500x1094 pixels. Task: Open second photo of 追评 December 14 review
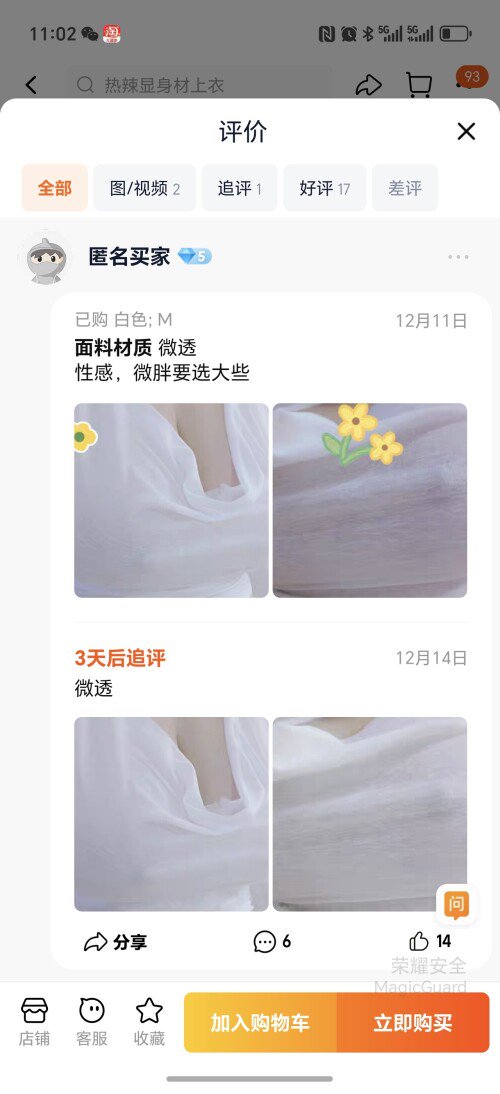370,814
